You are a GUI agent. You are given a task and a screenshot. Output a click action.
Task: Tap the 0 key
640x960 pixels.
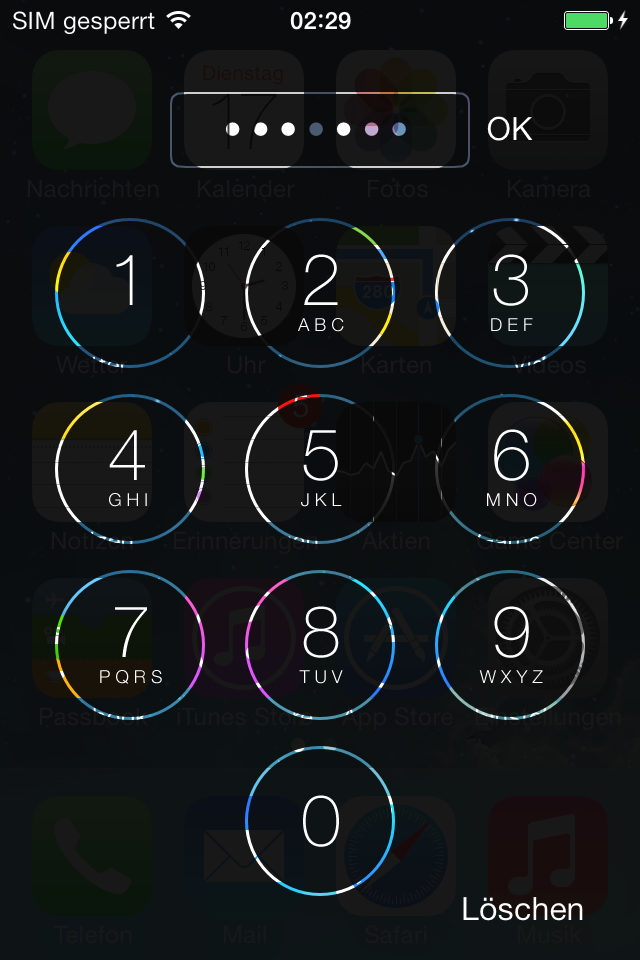(320, 821)
